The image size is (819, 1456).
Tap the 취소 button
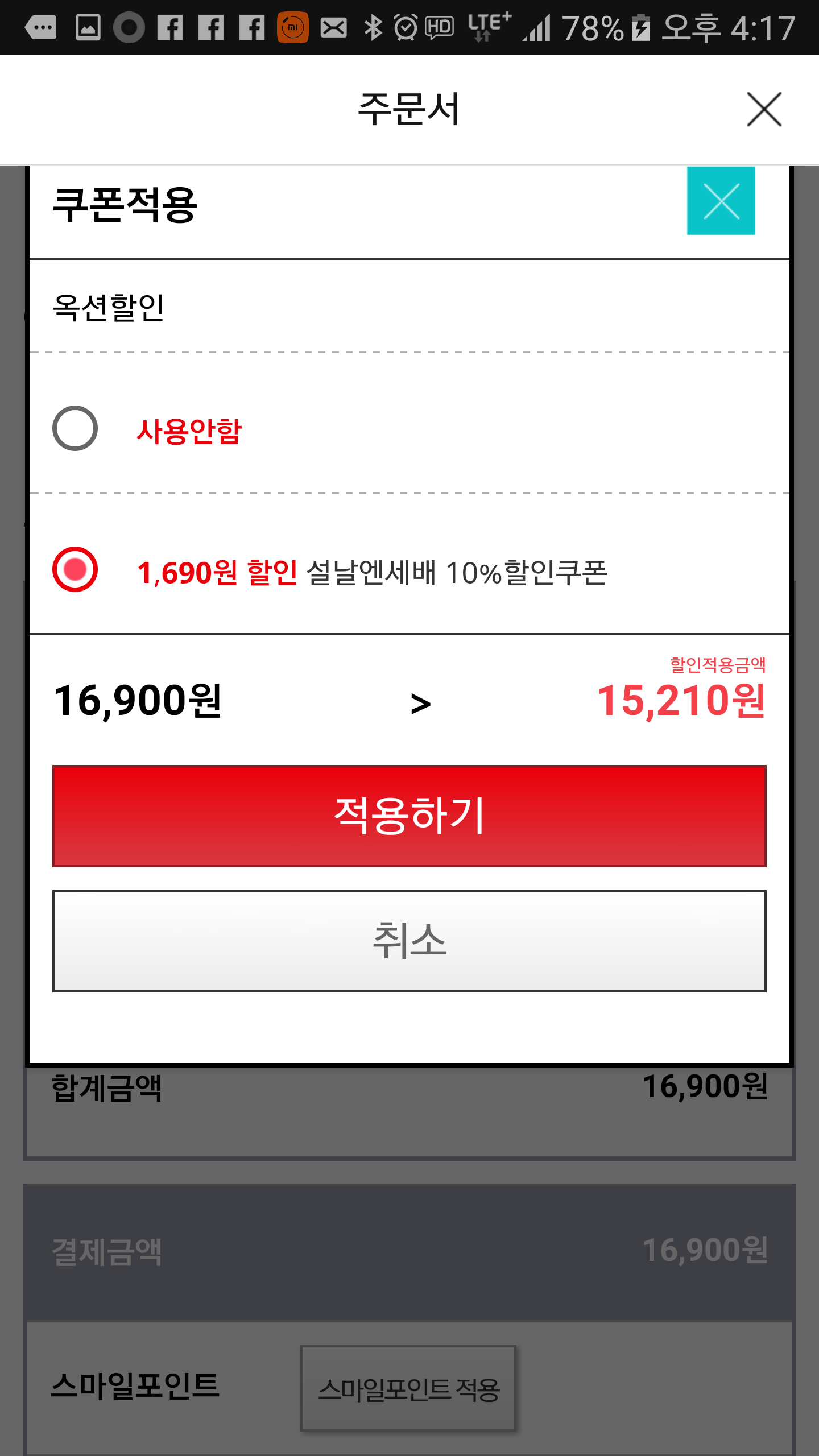(x=409, y=941)
